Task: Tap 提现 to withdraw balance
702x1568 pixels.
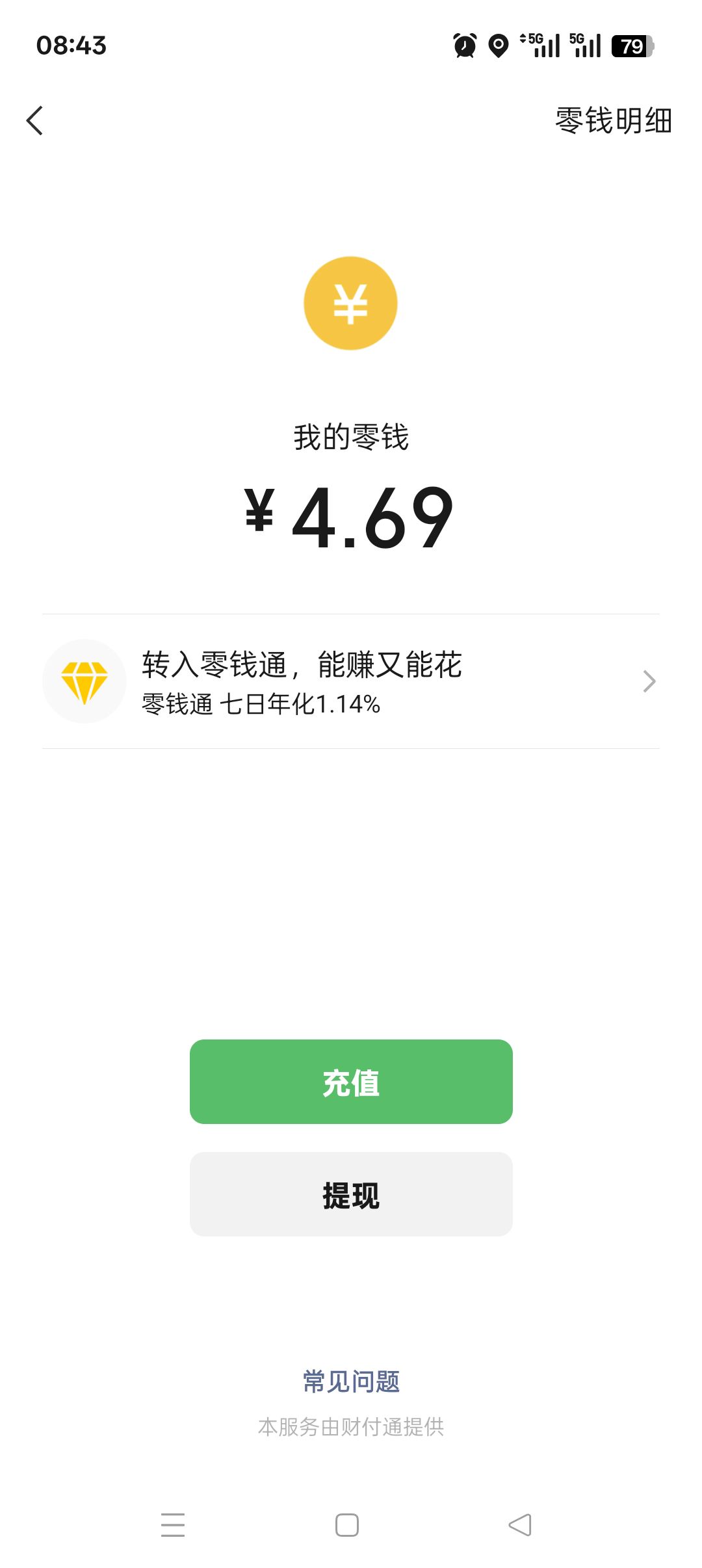Action: [351, 1194]
